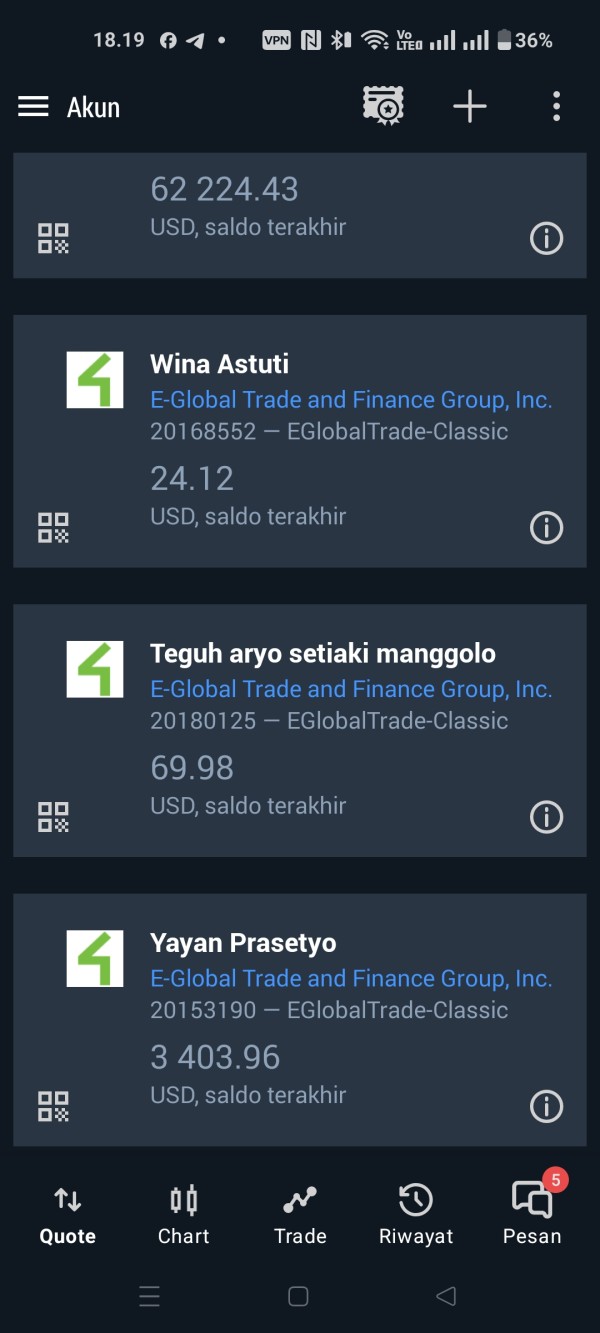The height and width of the screenshot is (1333, 600).
Task: Open Pesan messages tab
Action: pyautogui.click(x=532, y=1215)
